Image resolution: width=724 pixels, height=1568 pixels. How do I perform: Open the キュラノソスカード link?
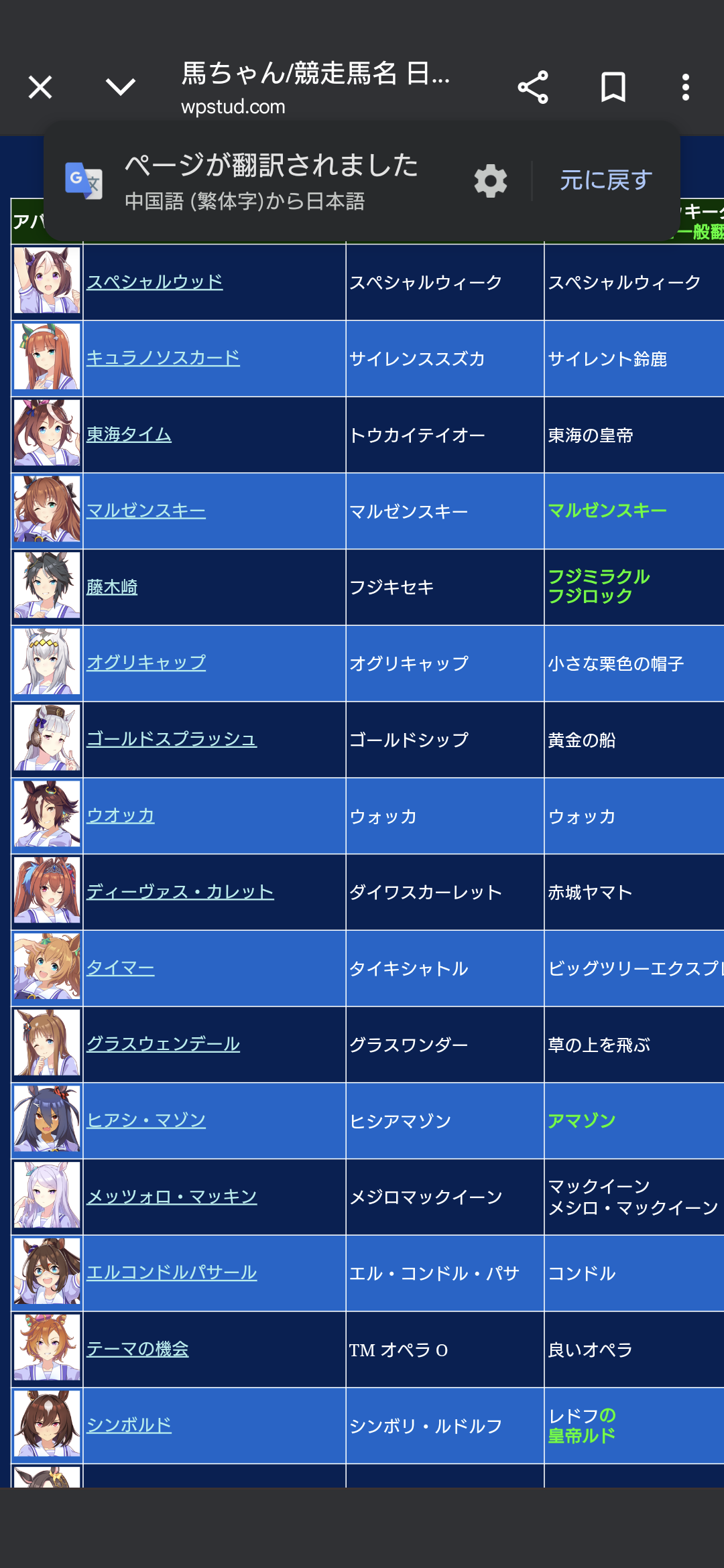click(163, 358)
